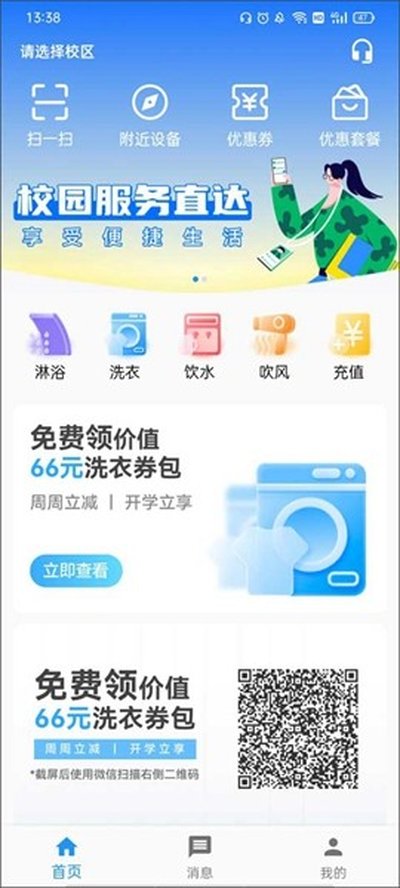Viewport: 400px width, 888px height.
Task: Switch to the 我的 tab
Action: tap(333, 856)
